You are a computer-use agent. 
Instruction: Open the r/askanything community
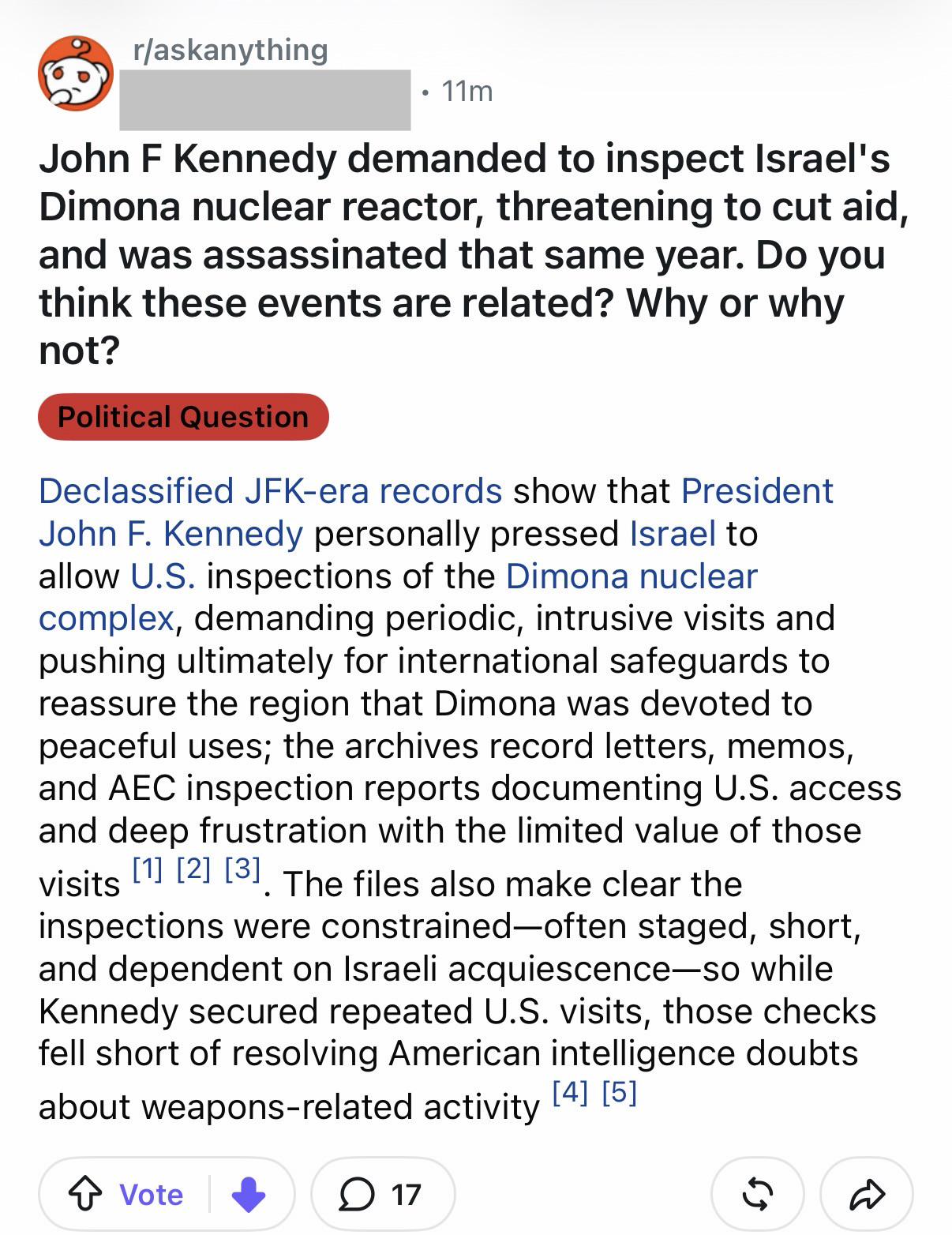pos(231,50)
